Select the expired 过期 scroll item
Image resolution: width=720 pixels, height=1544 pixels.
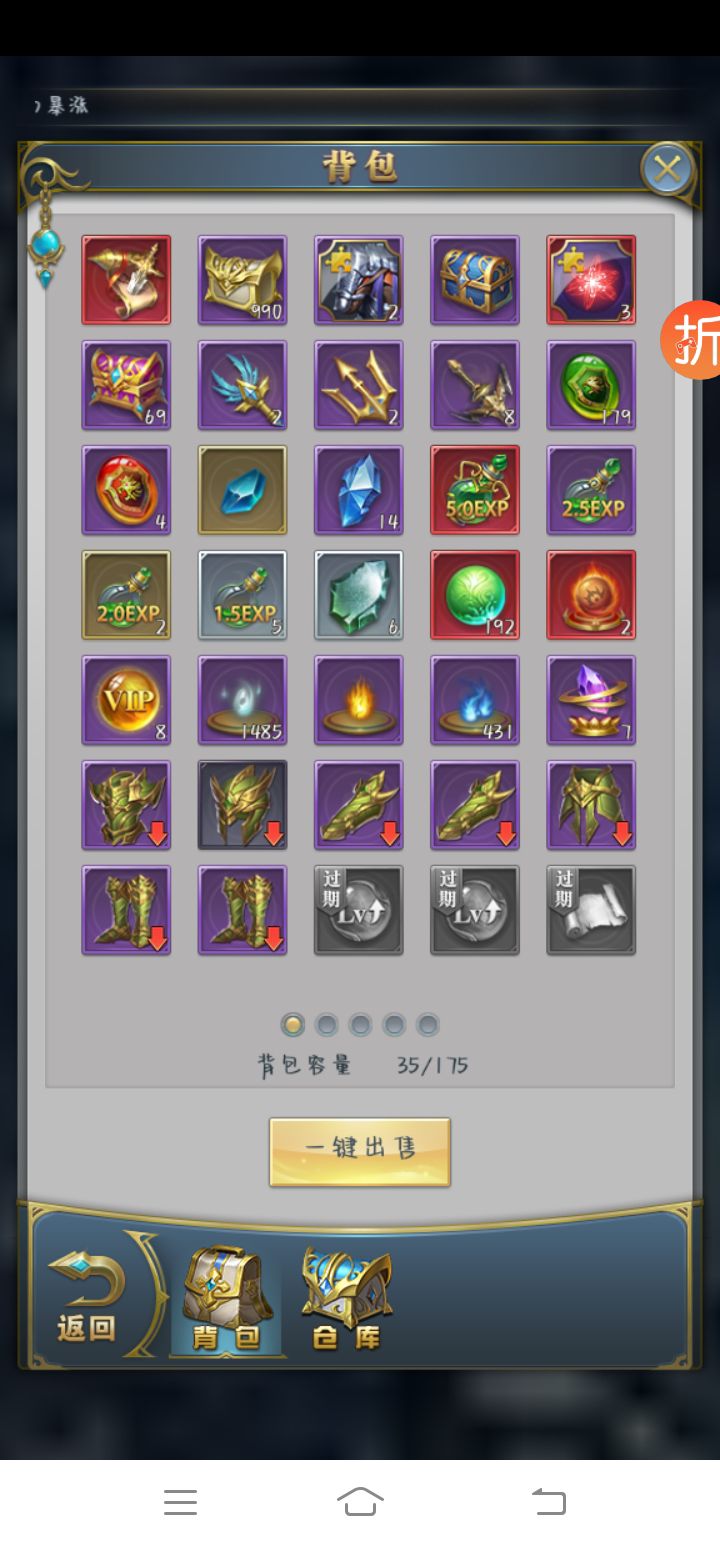point(591,910)
